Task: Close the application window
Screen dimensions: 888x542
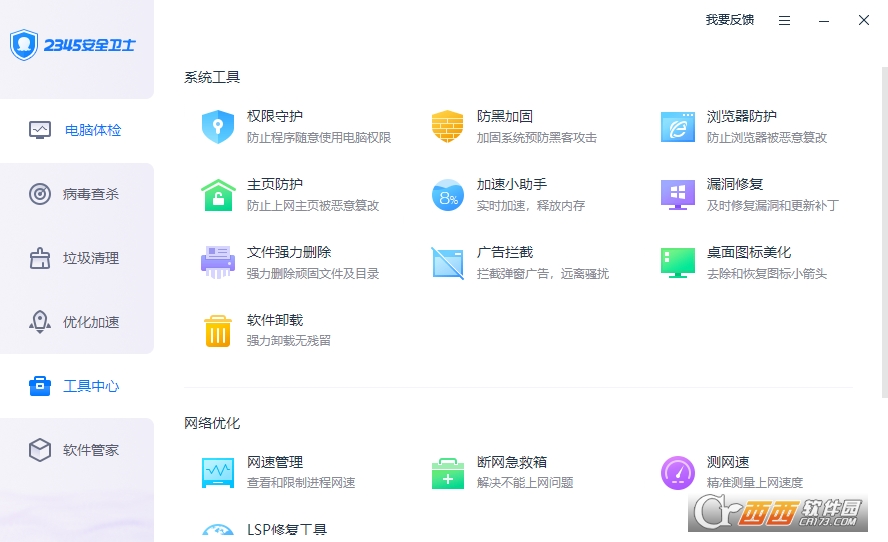Action: point(864,20)
